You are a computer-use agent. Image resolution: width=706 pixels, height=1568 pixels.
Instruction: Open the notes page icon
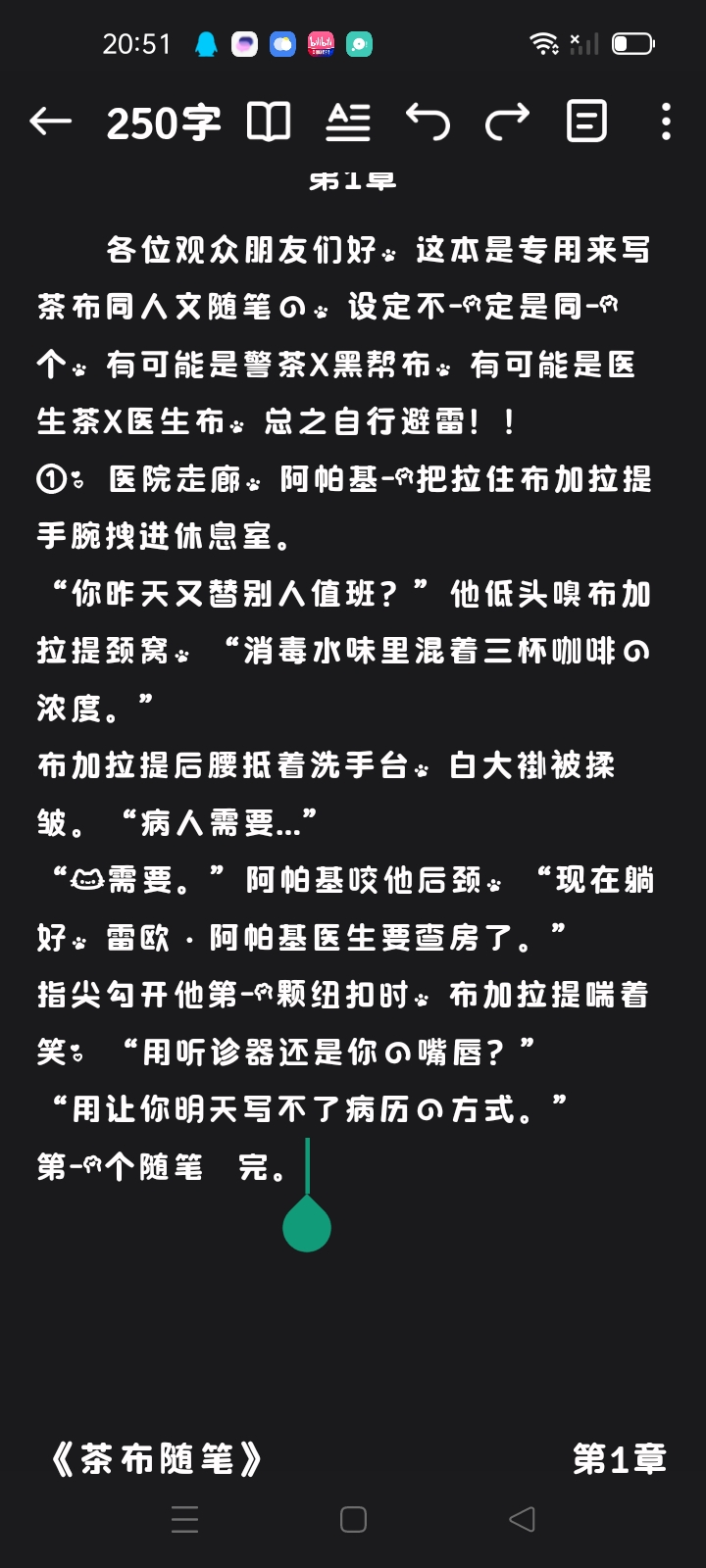(586, 122)
